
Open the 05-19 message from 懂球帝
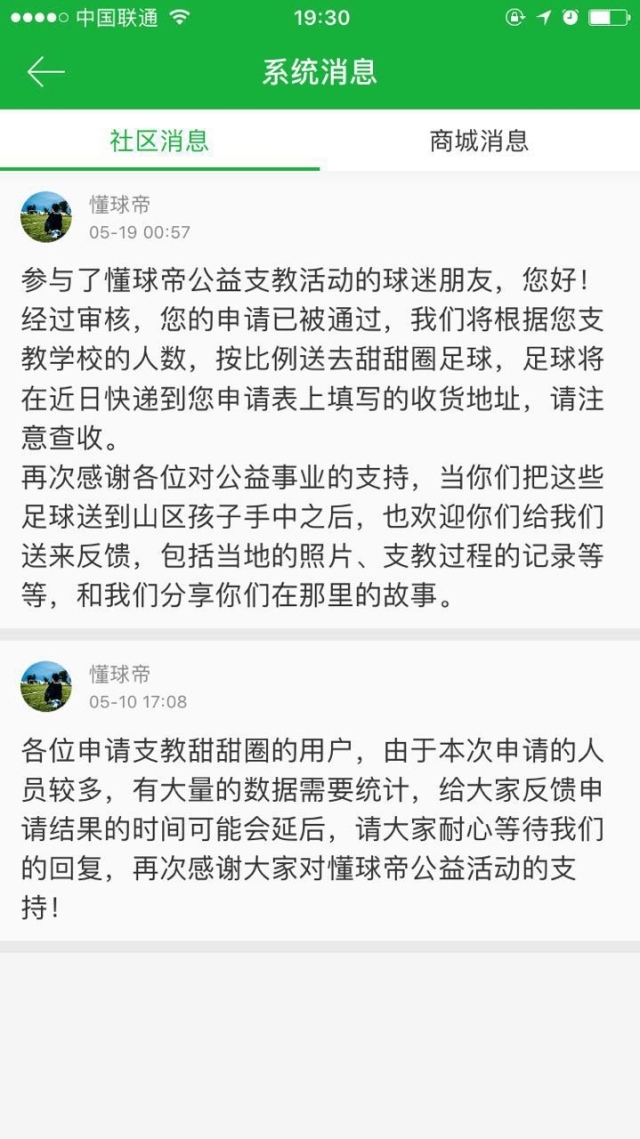coord(320,420)
